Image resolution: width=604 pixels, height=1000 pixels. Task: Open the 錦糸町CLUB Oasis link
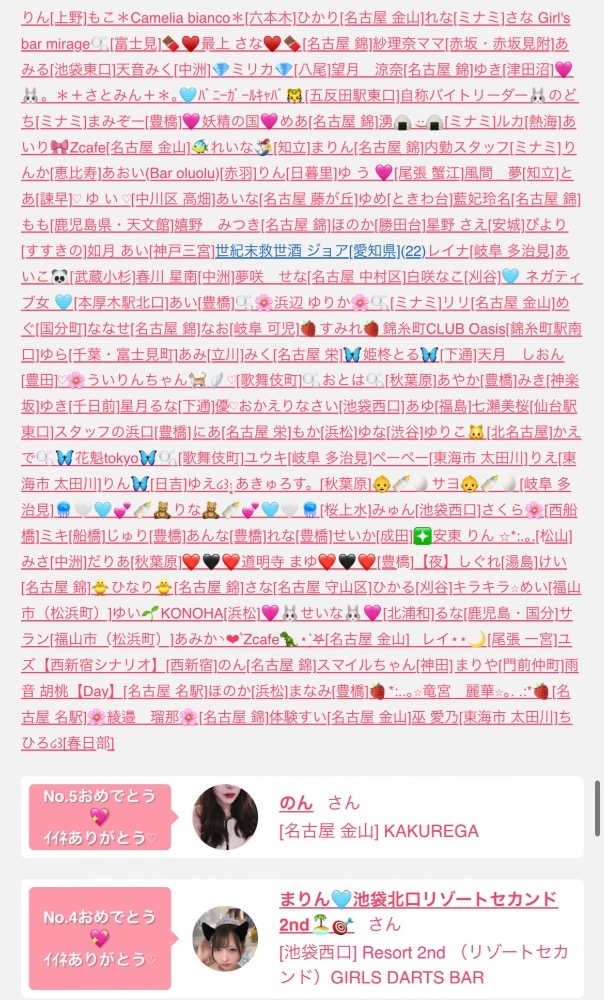click(x=445, y=328)
